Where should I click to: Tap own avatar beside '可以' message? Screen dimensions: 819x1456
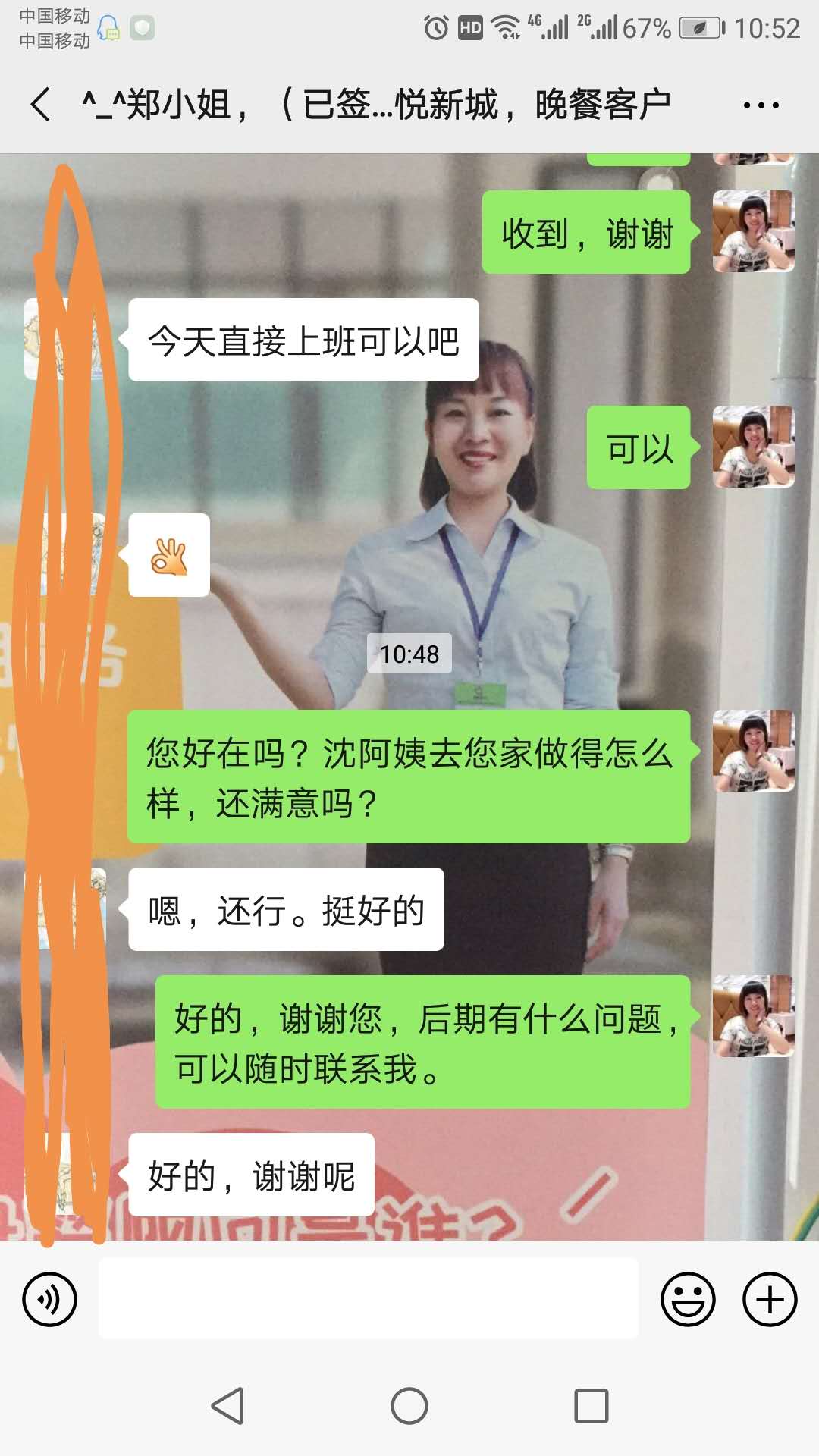(753, 447)
